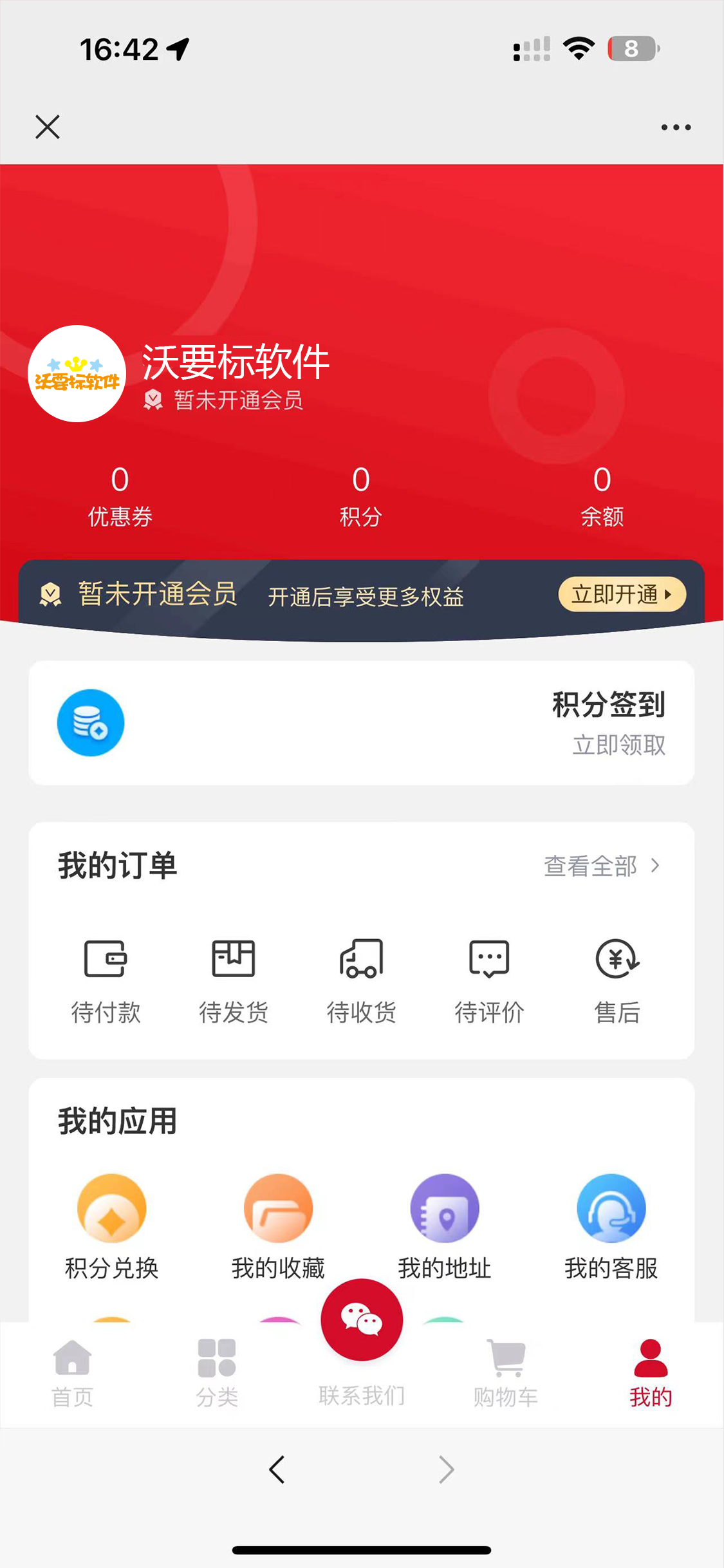This screenshot has width=724, height=1568.
Task: Go back with the browser back arrow
Action: point(277,1470)
